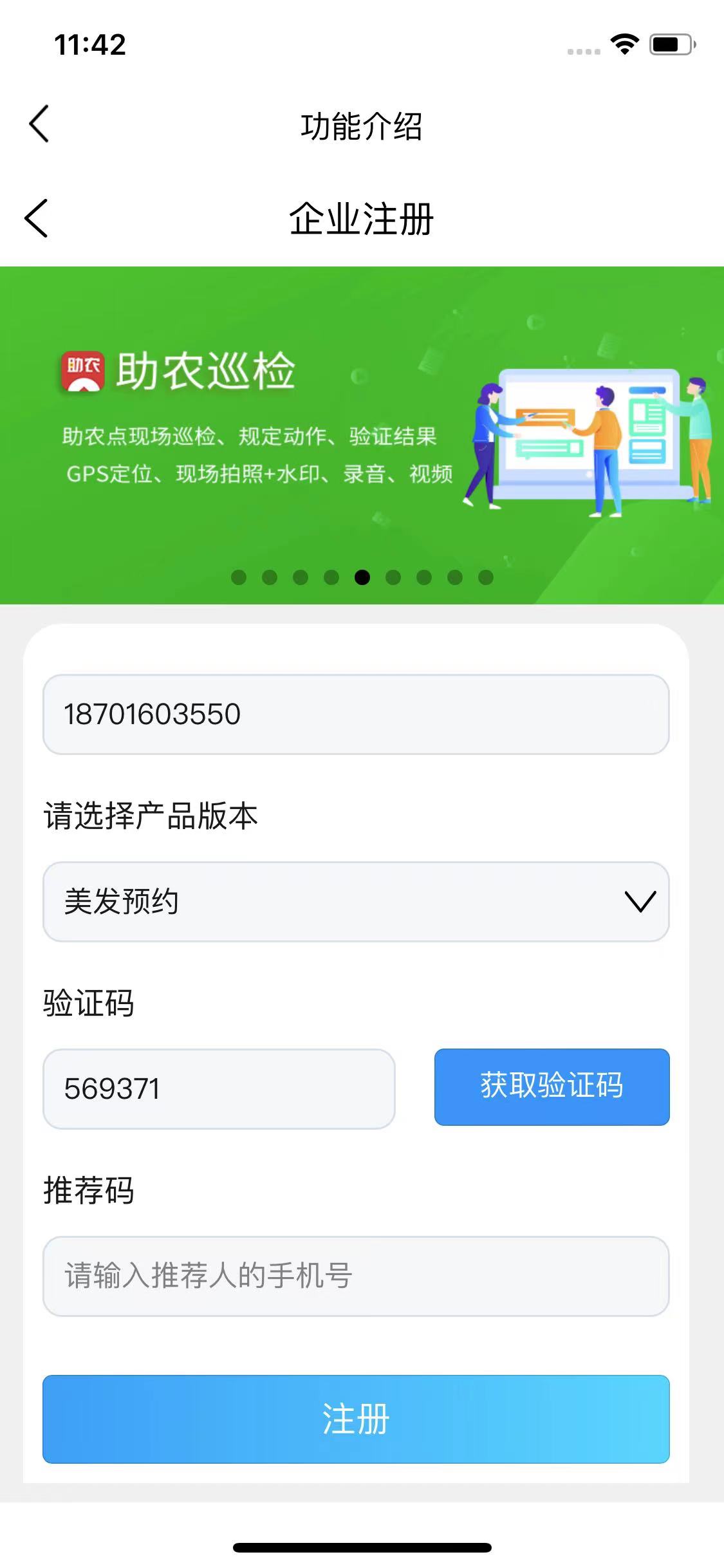Edit the verification code field 569371
The height and width of the screenshot is (1568, 724).
(219, 1089)
